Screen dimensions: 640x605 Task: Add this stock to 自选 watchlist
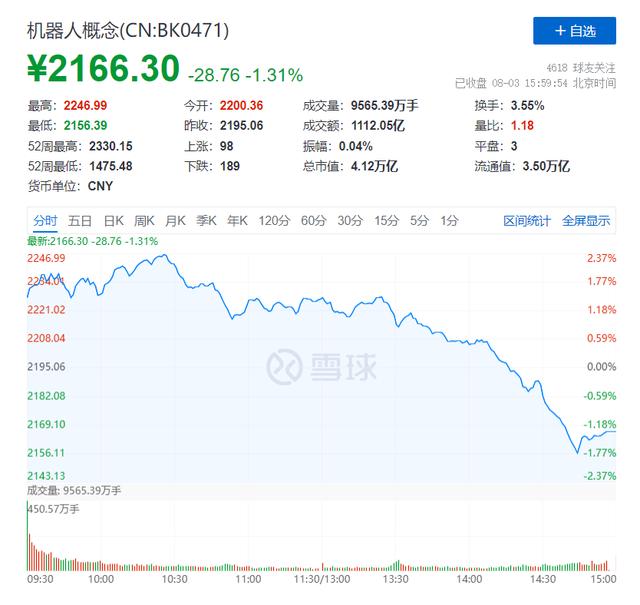point(574,31)
